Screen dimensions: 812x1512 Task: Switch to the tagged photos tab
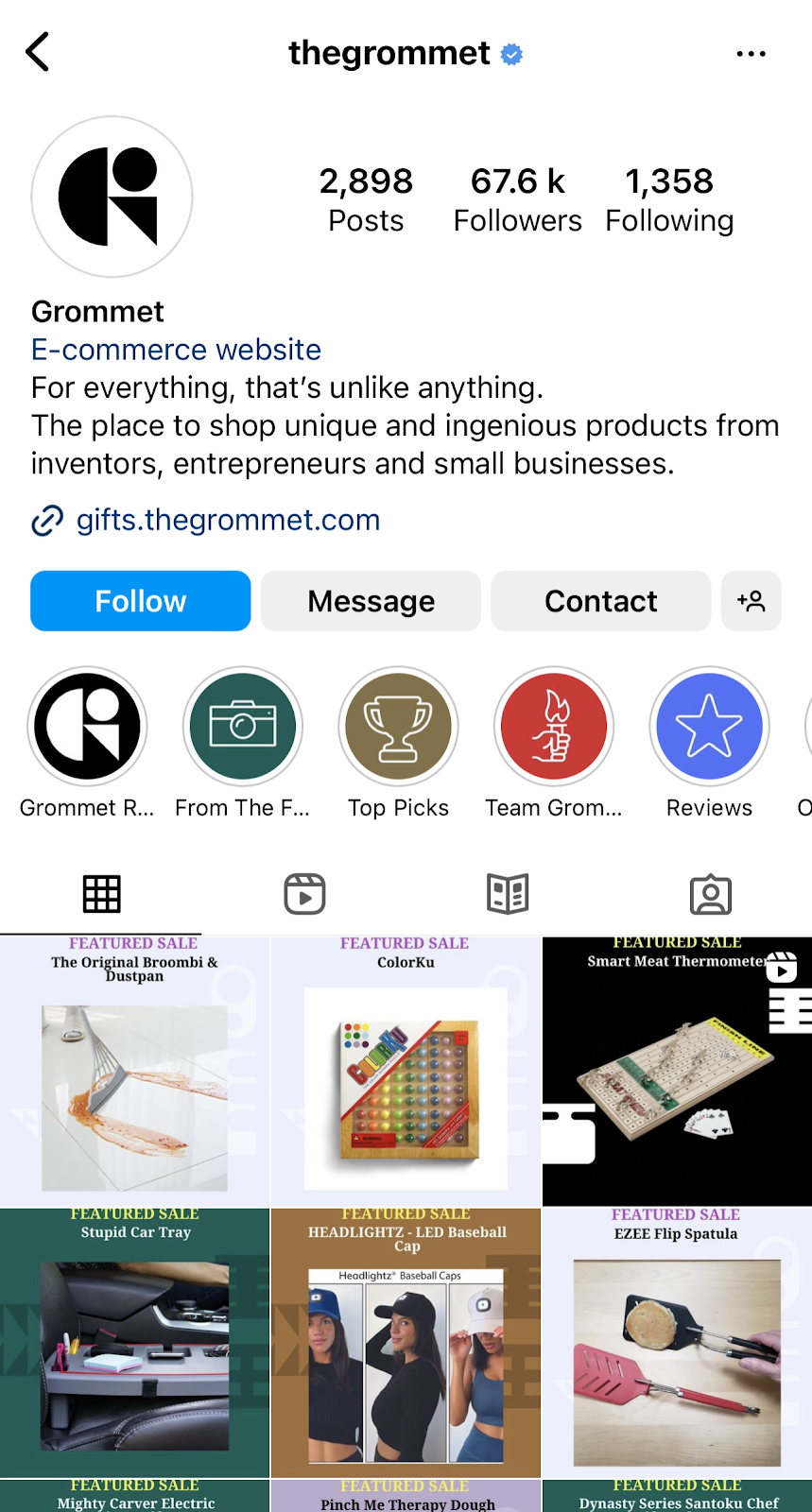(711, 894)
